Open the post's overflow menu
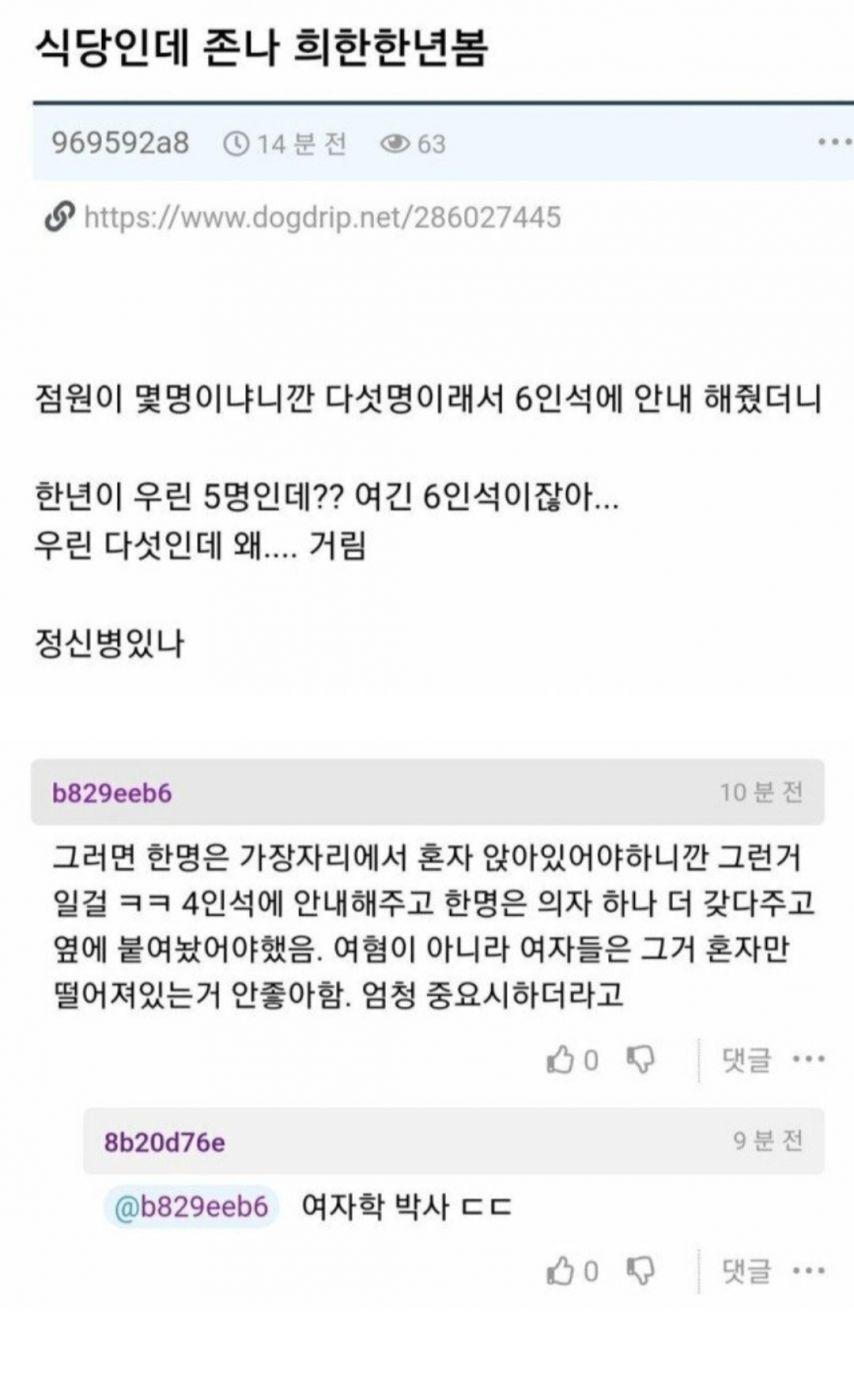Screen dimensions: 854x1384 (833, 143)
